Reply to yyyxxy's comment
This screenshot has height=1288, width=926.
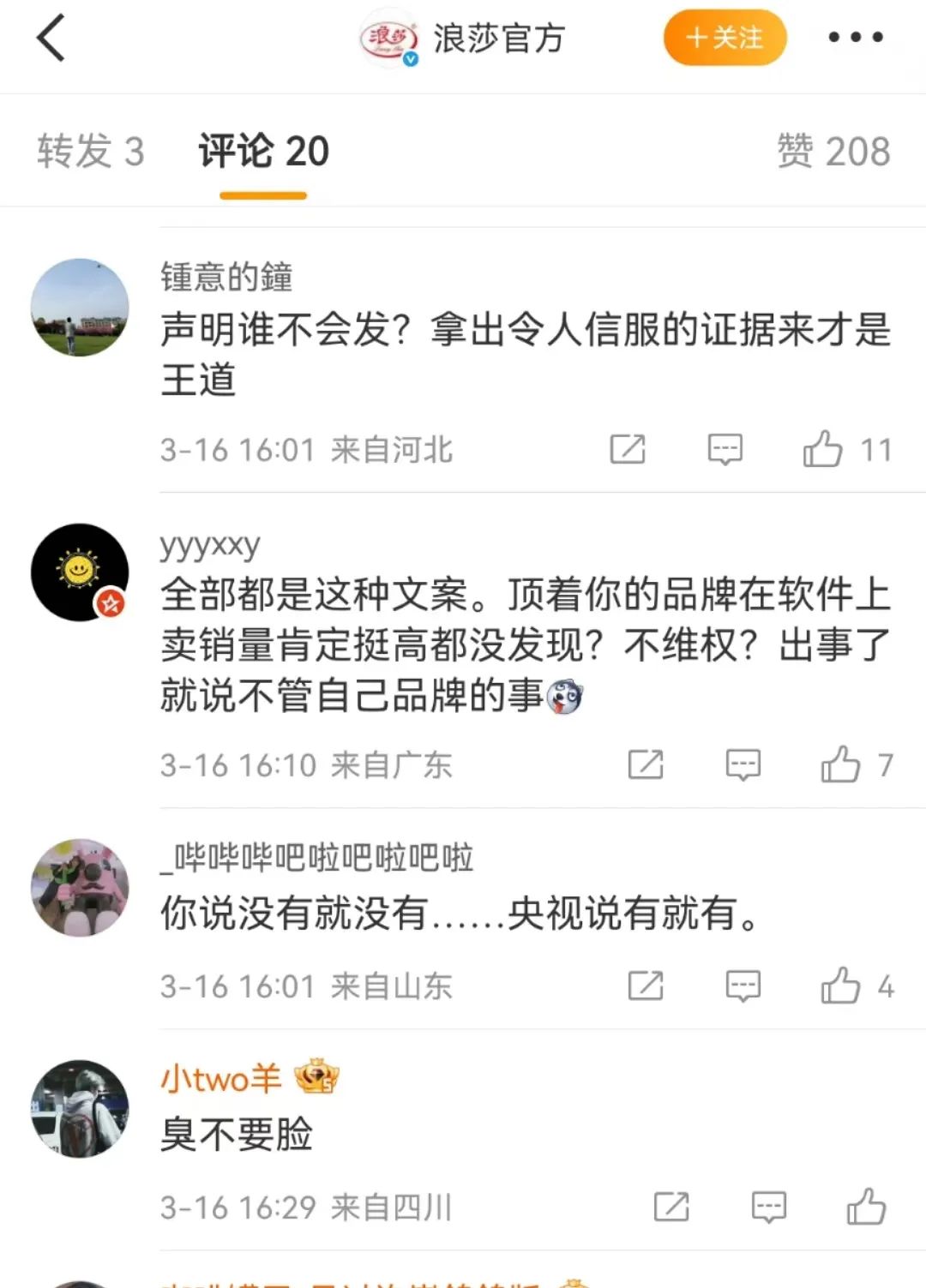point(743,764)
